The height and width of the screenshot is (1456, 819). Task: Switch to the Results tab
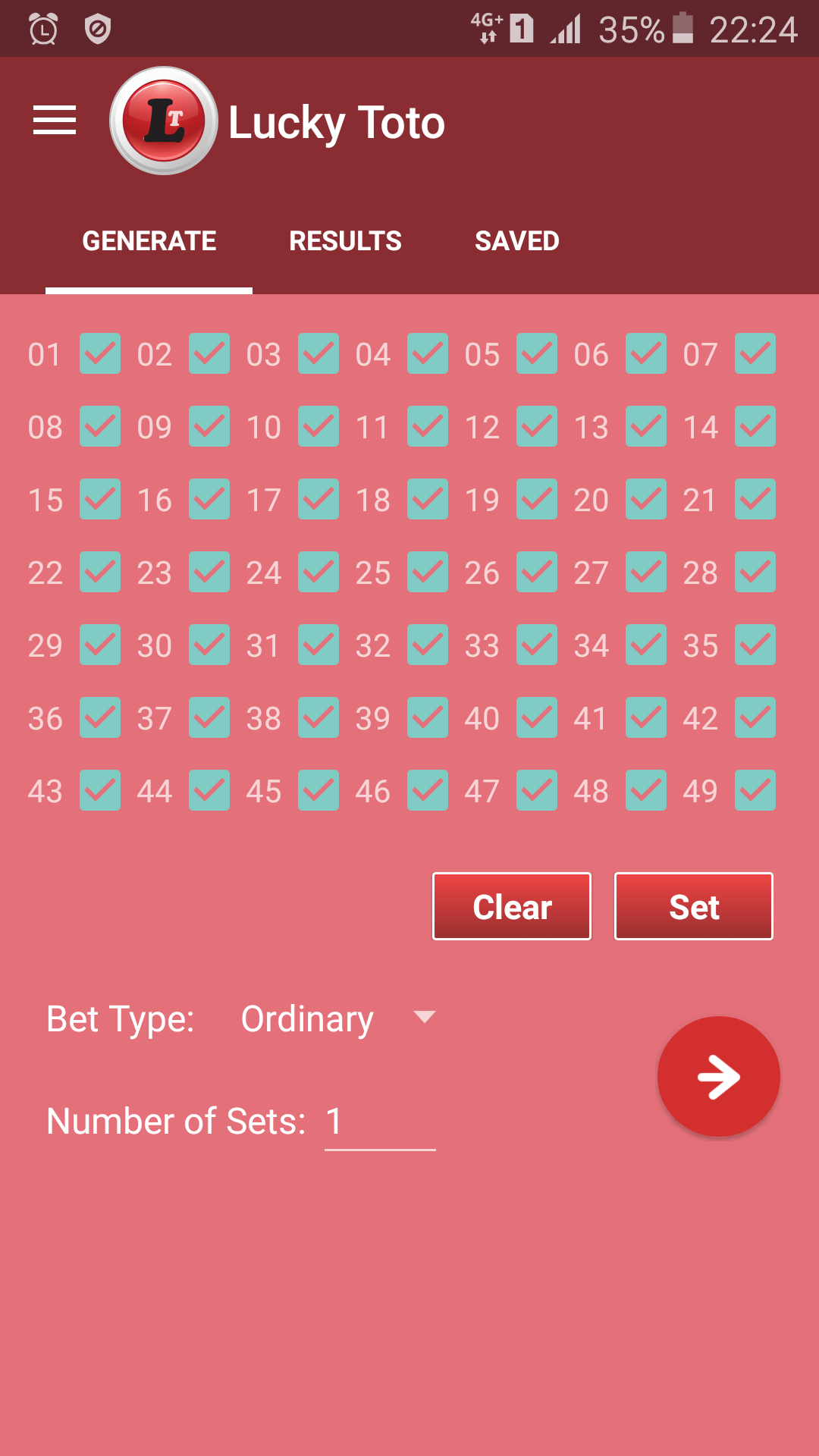[x=345, y=241]
